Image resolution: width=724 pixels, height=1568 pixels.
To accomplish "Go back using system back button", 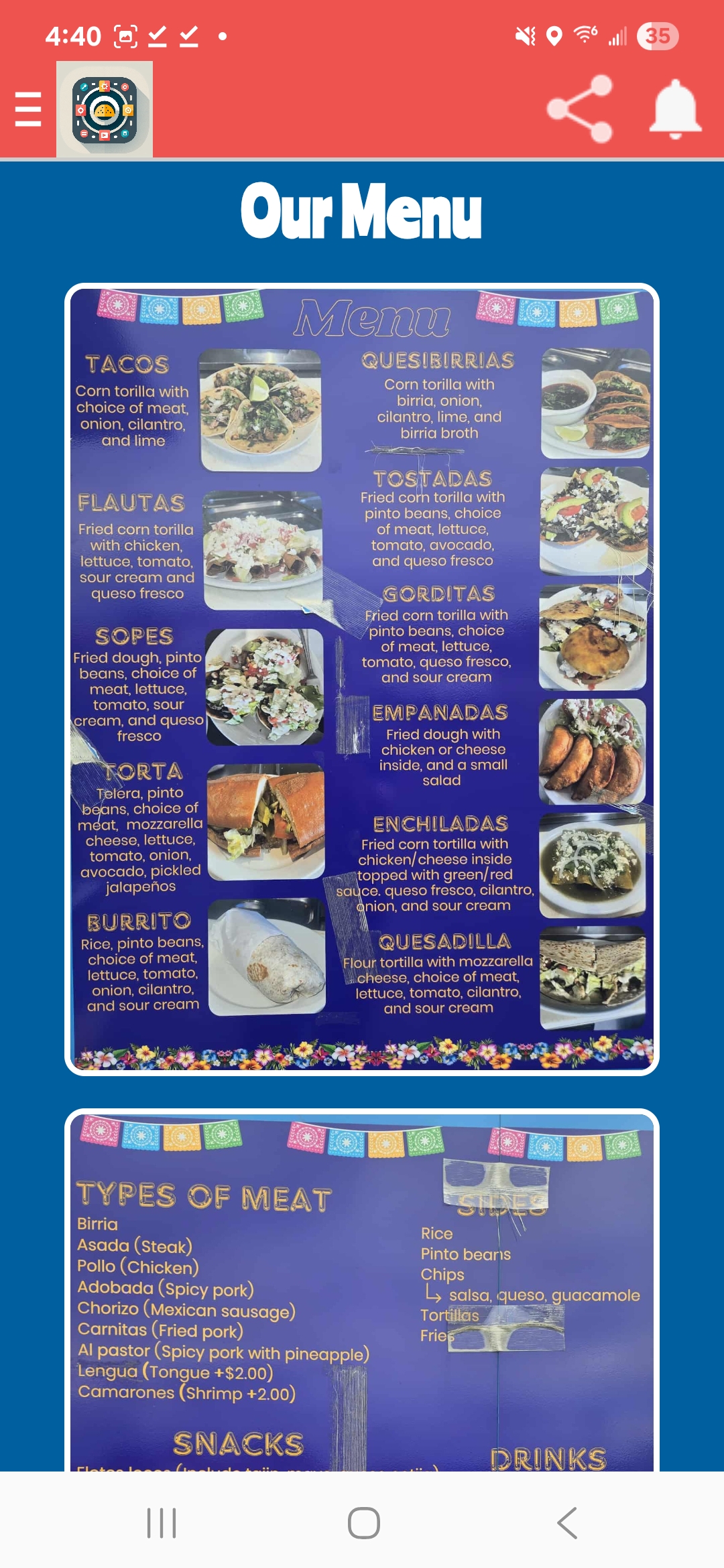I will pos(567,1522).
